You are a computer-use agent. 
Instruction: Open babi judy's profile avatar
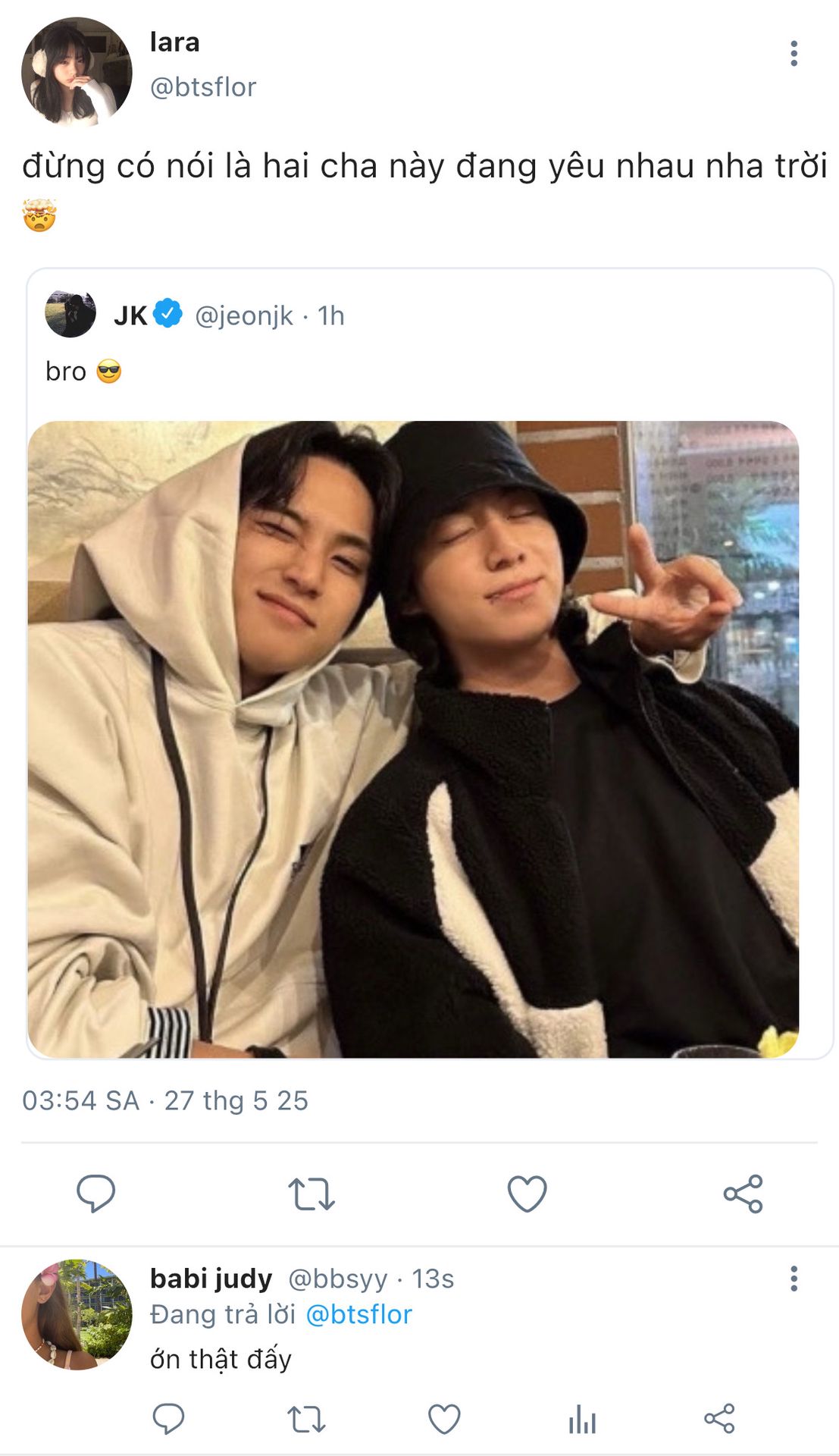[77, 1315]
